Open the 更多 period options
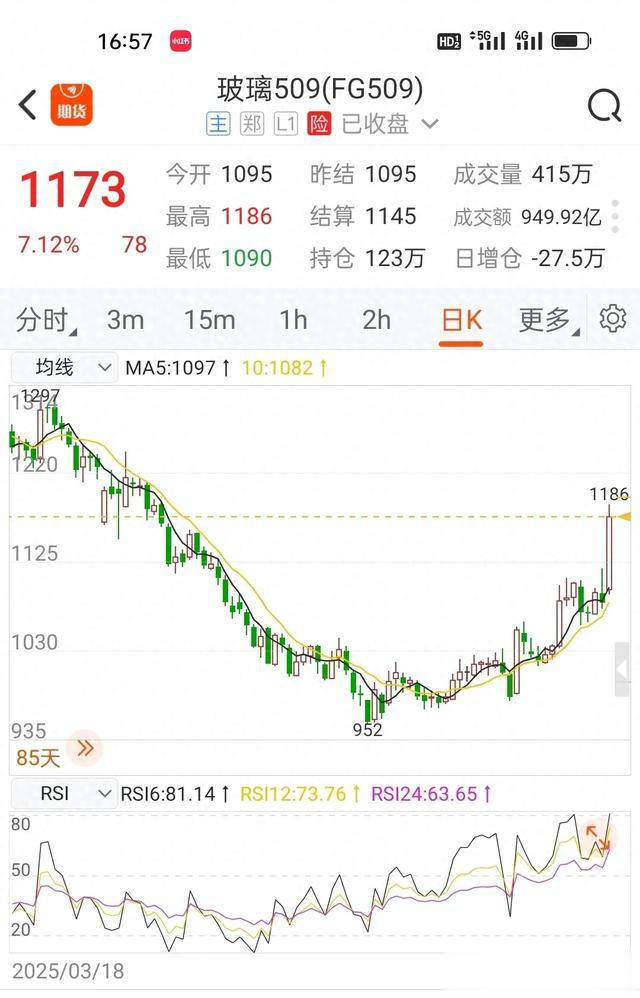Screen dimensions: 640x998 pos(546,320)
